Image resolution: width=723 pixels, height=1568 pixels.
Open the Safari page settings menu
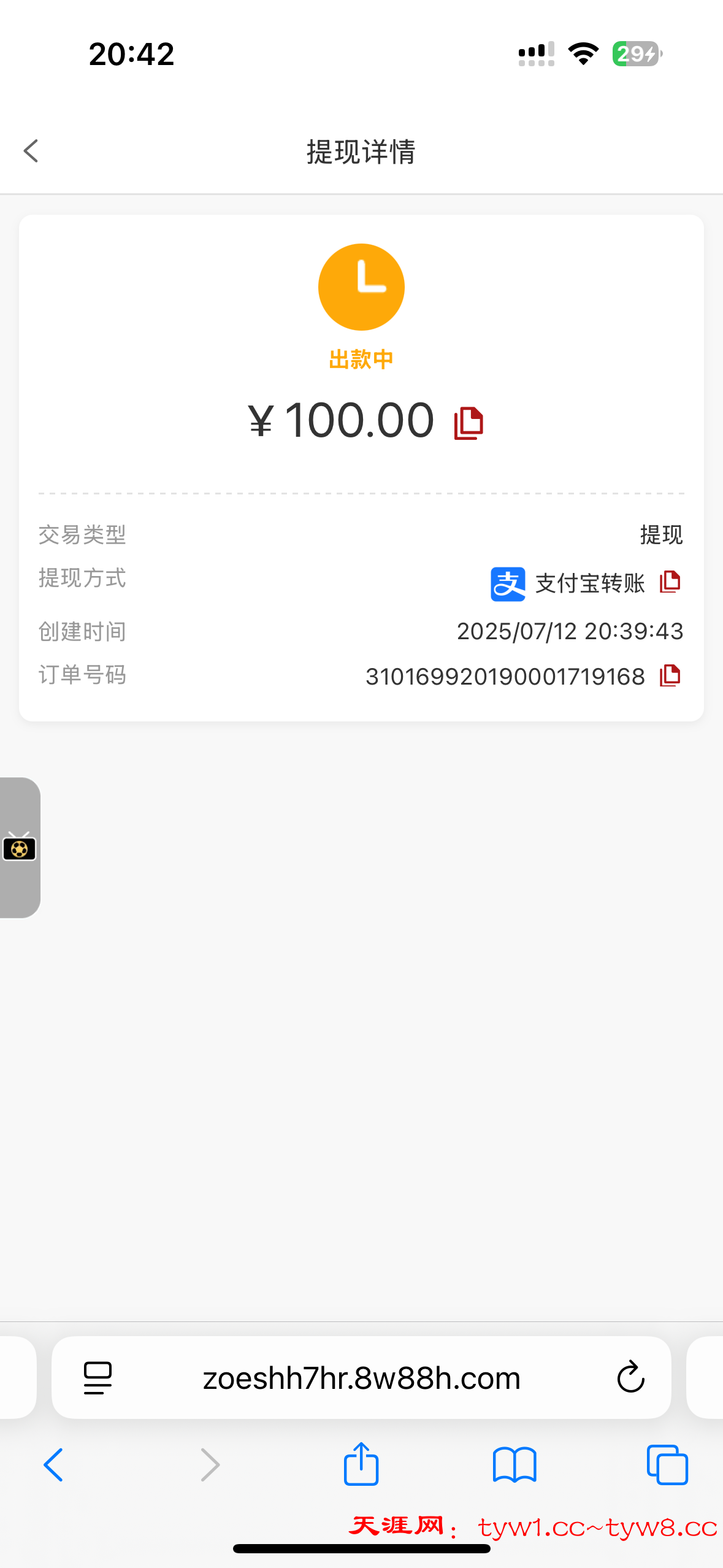(98, 1378)
